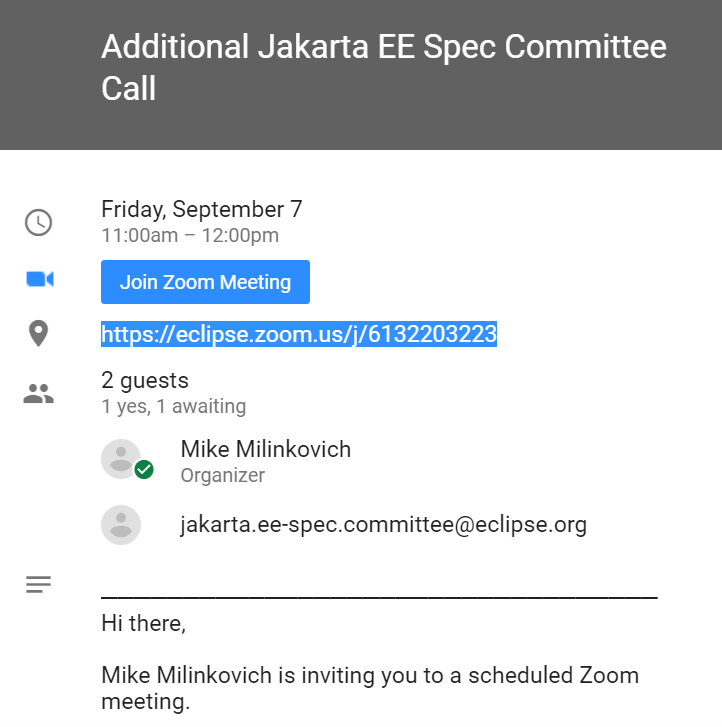This screenshot has height=727, width=722.
Task: Open the eclipse.zoom.us meeting link
Action: 298,334
